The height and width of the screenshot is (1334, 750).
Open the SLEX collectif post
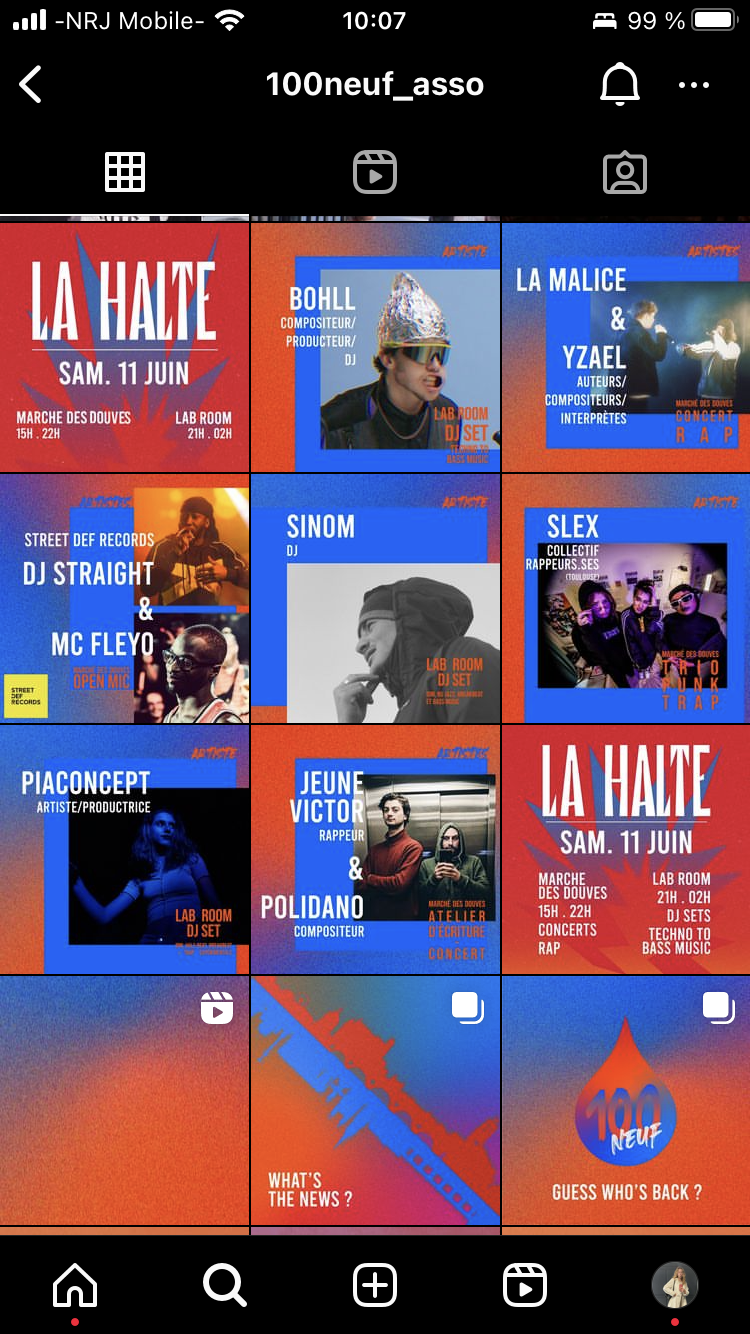tap(626, 598)
